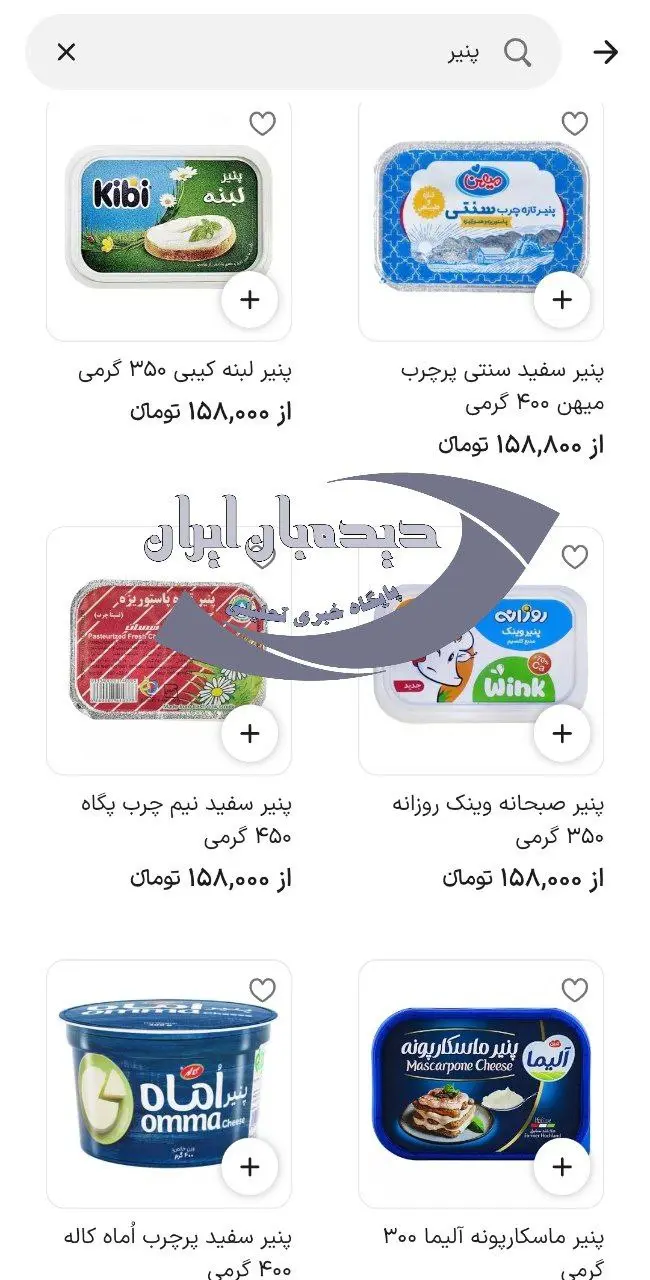Favorite the Omma Kalleh cheese
The height and width of the screenshot is (1280, 650).
[262, 990]
